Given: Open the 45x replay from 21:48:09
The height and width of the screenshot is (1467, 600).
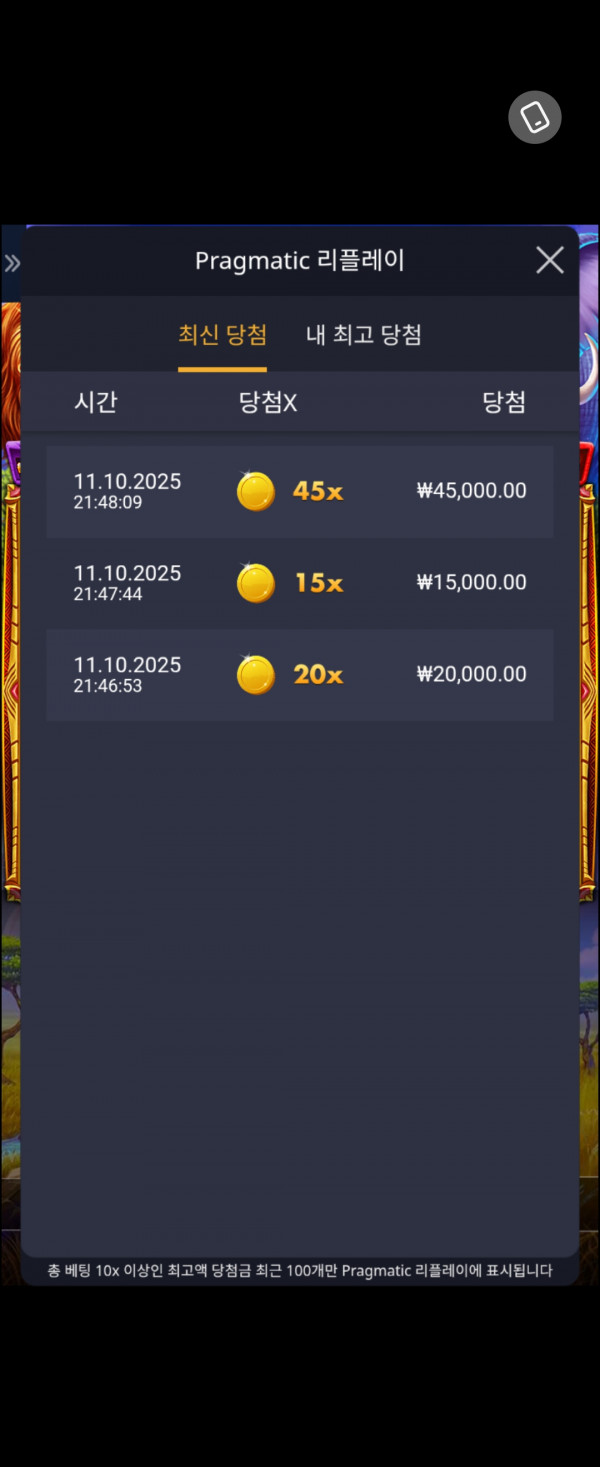Looking at the screenshot, I should coord(300,491).
